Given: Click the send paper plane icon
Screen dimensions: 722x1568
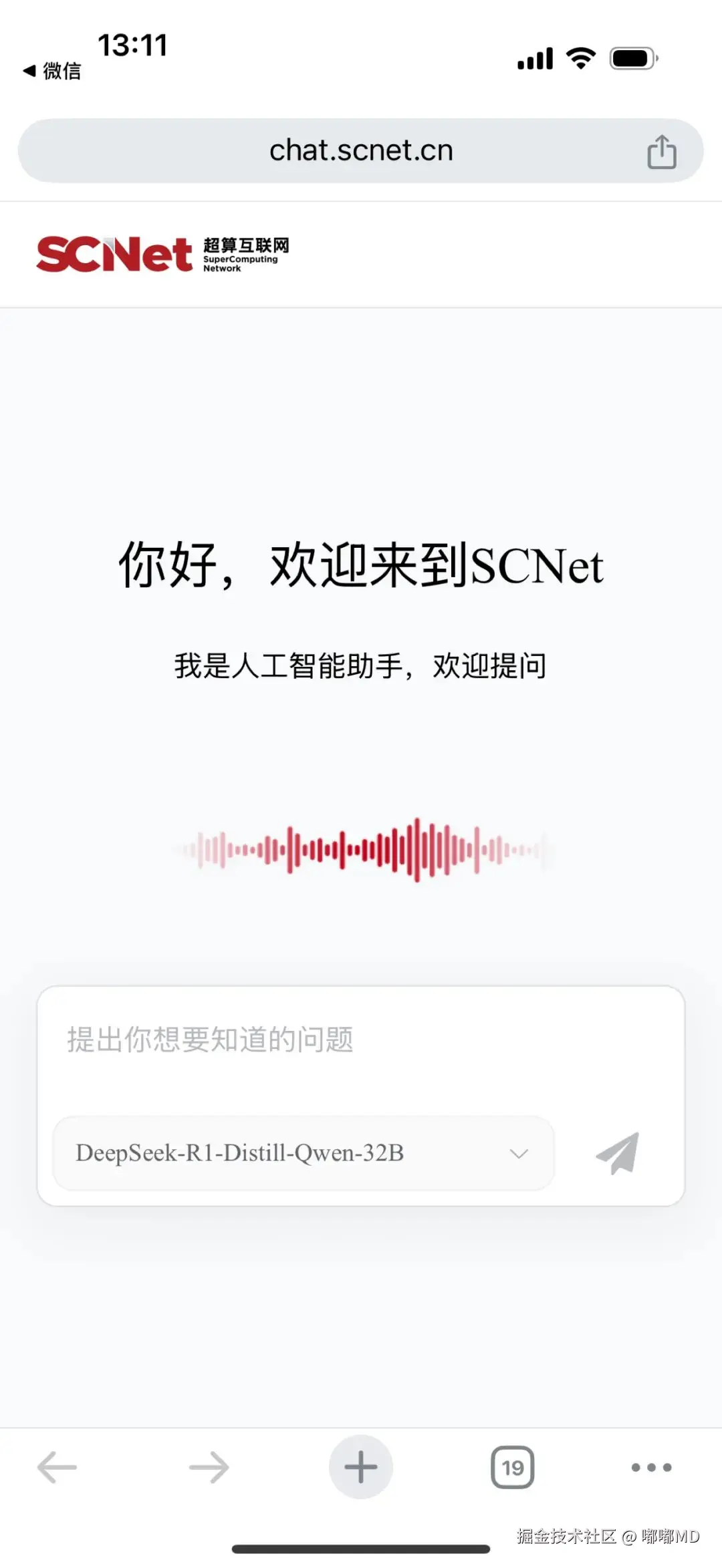Looking at the screenshot, I should pyautogui.click(x=616, y=1153).
